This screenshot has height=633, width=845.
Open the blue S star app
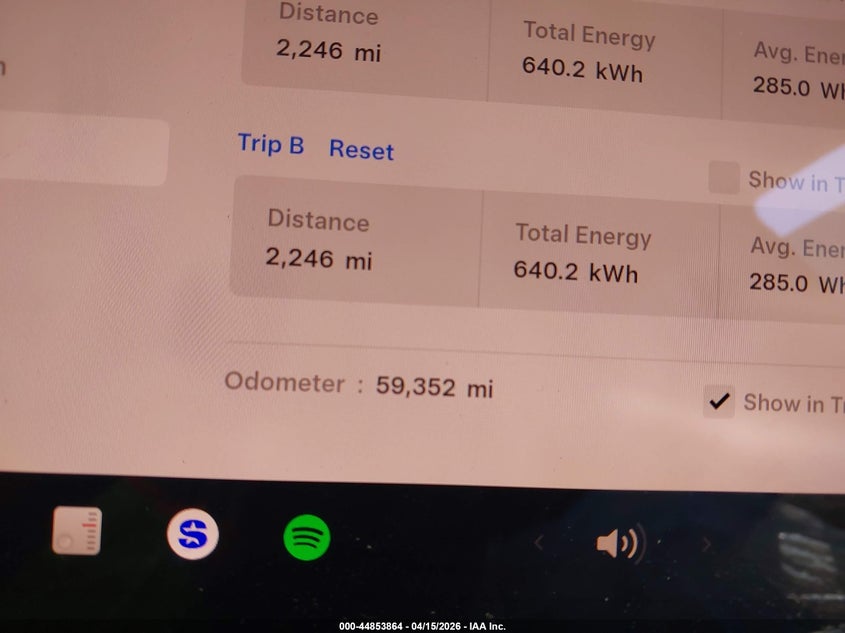(x=192, y=534)
